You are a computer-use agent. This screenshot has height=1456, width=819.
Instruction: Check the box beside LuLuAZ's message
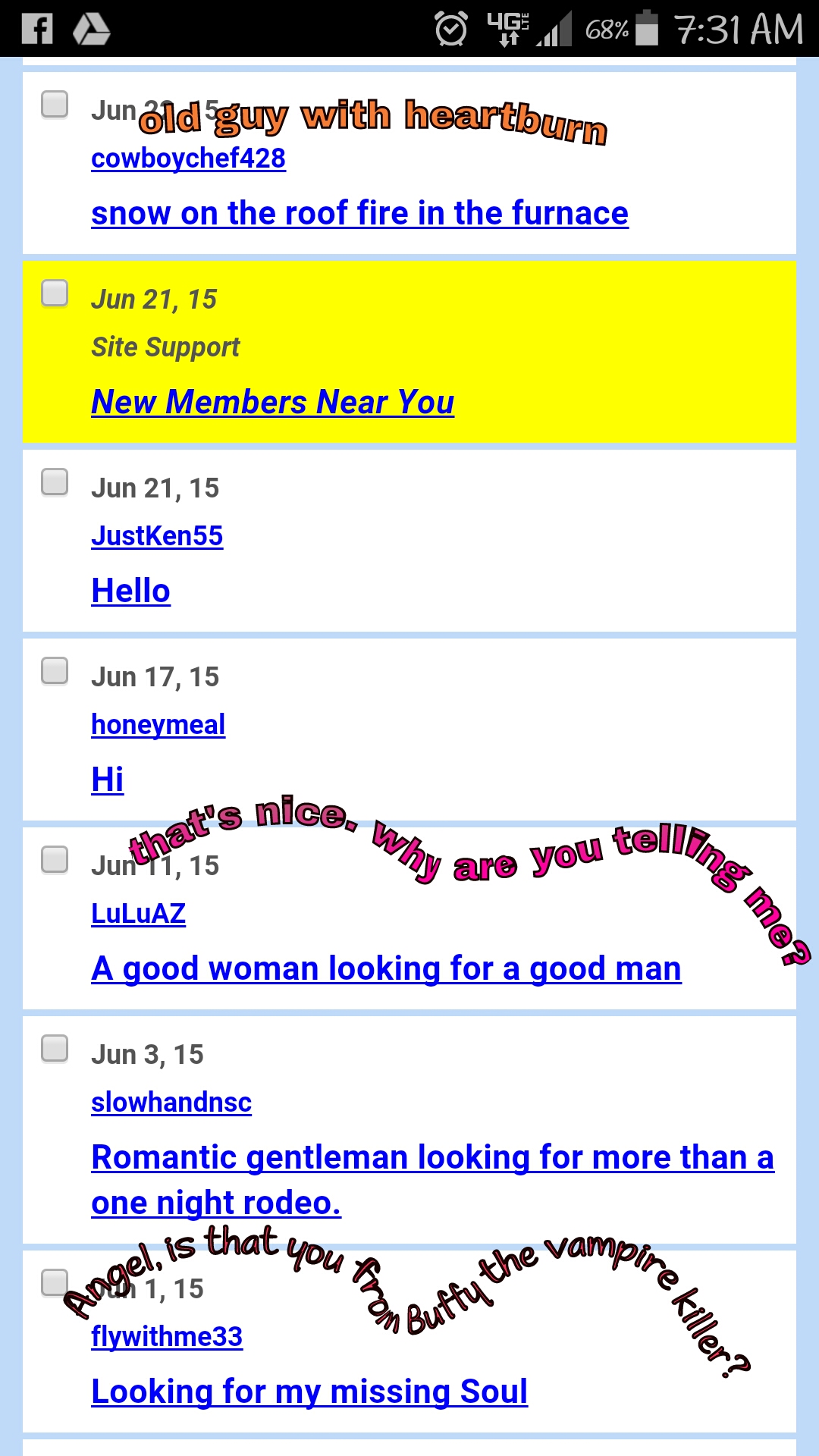(x=55, y=860)
